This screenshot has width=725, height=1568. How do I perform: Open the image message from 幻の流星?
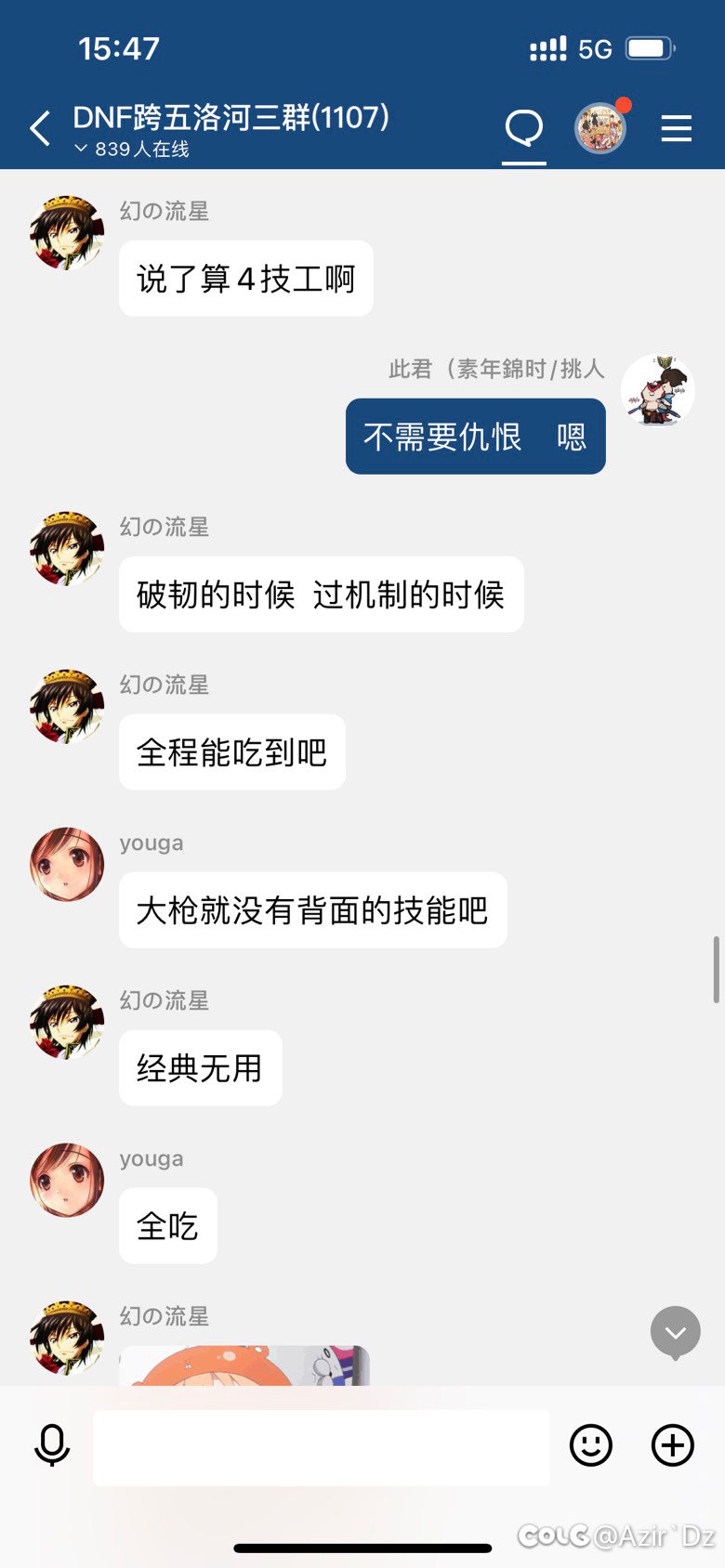(244, 1365)
